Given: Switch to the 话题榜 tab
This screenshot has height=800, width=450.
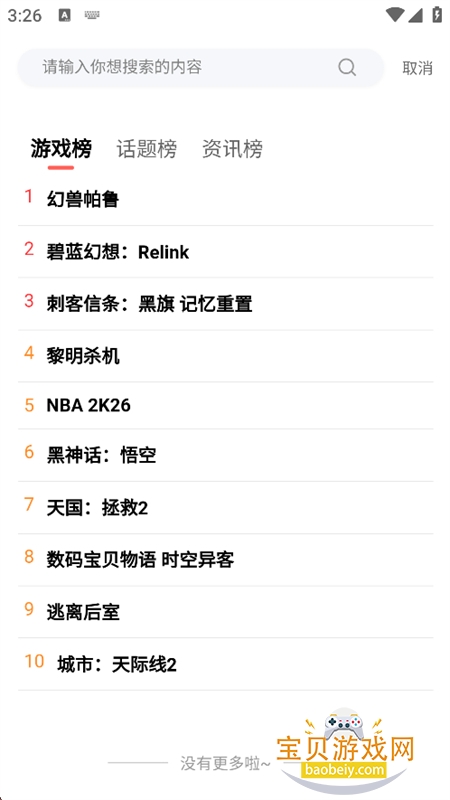Looking at the screenshot, I should click(x=146, y=149).
